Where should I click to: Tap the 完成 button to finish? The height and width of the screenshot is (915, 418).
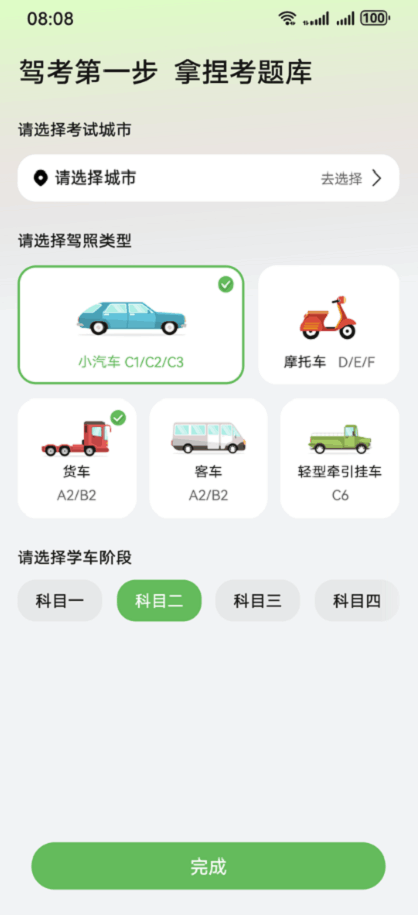click(x=208, y=866)
